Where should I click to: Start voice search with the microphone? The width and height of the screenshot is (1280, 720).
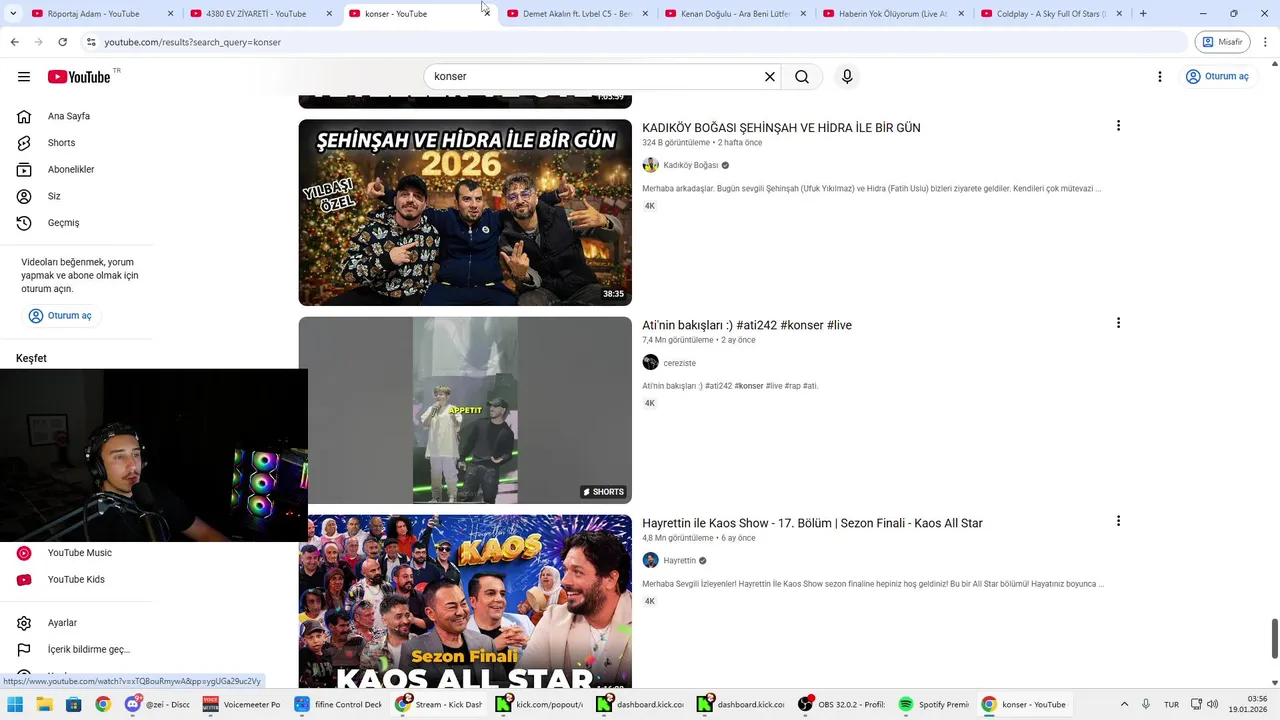tap(847, 77)
